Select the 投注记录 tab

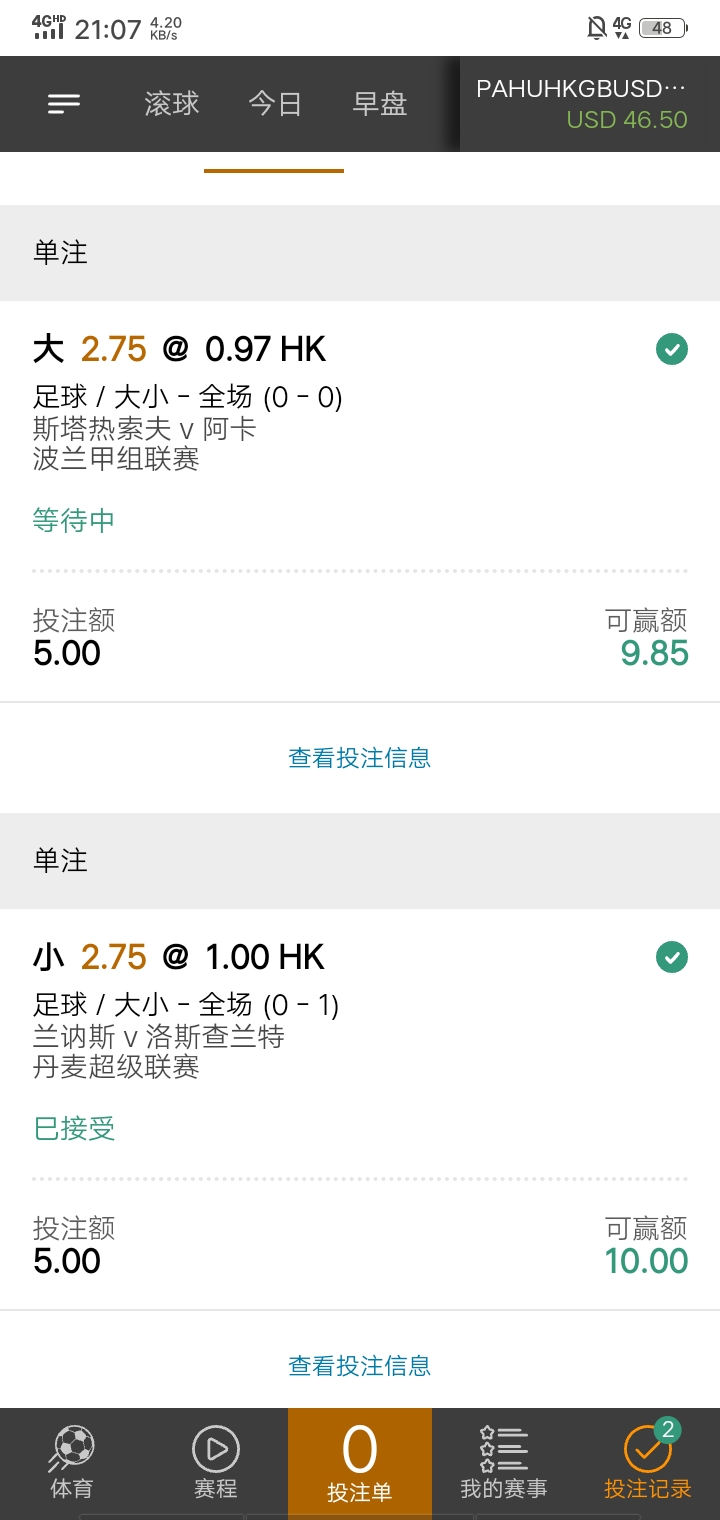(x=648, y=1464)
